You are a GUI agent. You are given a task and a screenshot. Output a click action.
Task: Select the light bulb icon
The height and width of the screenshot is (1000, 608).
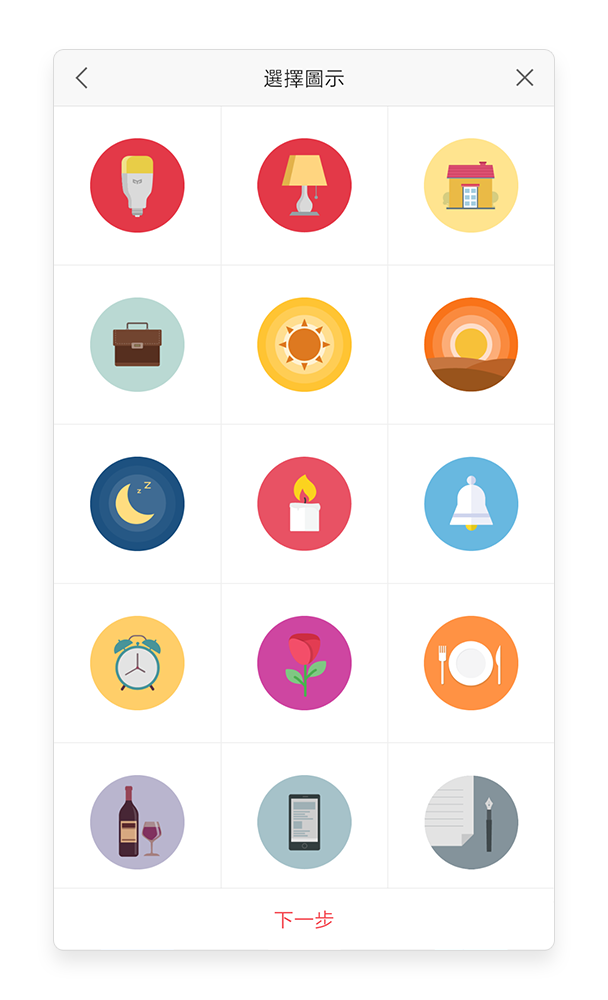point(137,186)
